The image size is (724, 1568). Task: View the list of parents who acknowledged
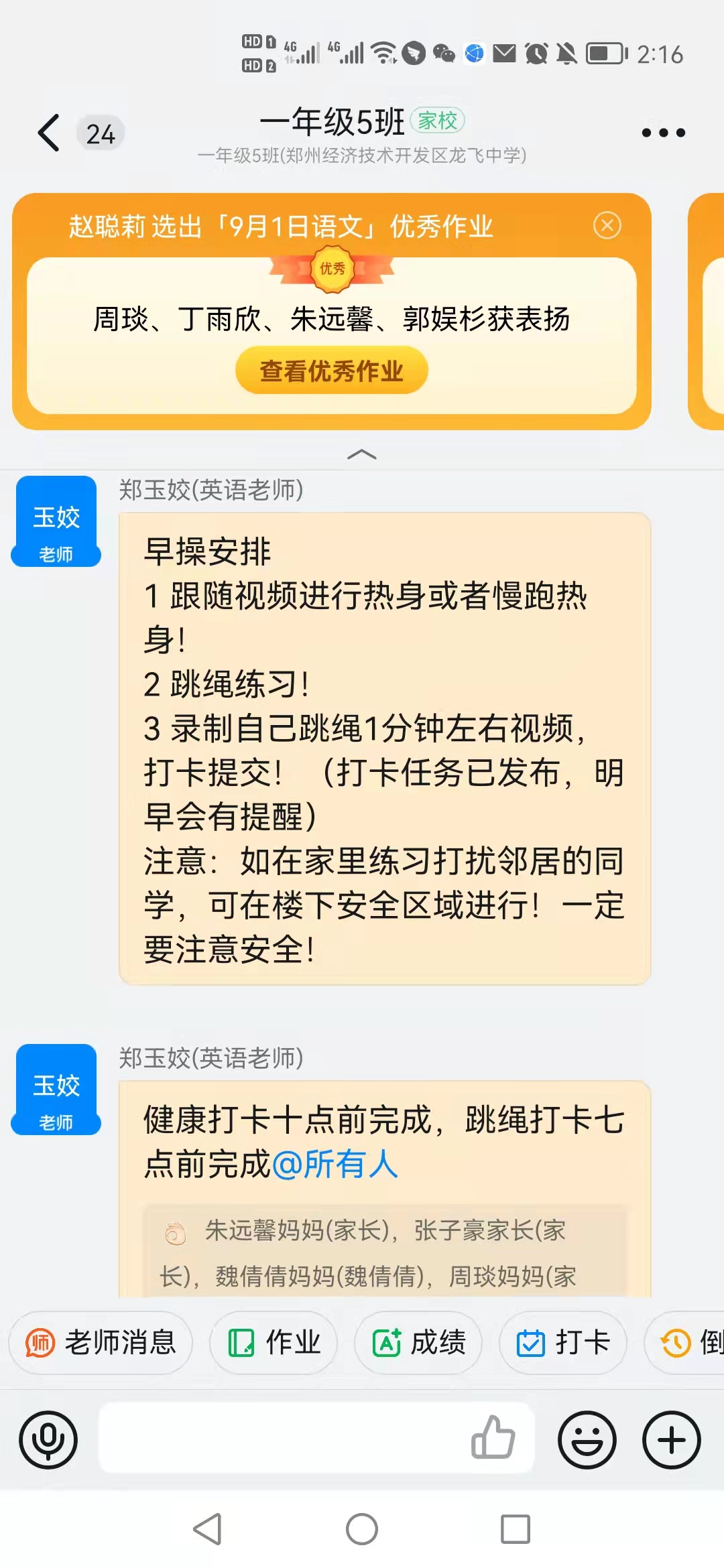[x=385, y=1252]
